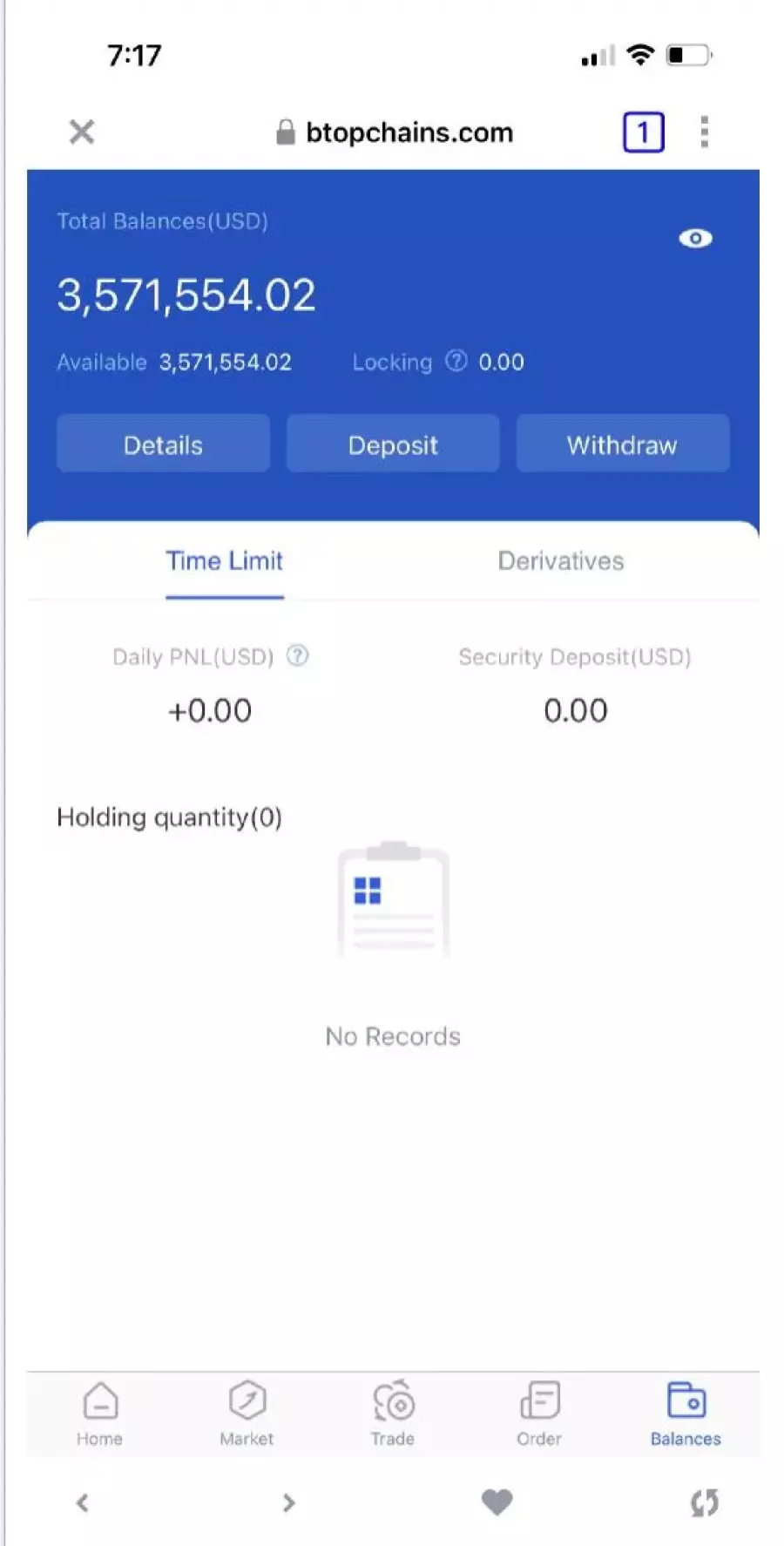Image resolution: width=784 pixels, height=1546 pixels.
Task: Hide the balance using the eye icon
Action: click(695, 239)
